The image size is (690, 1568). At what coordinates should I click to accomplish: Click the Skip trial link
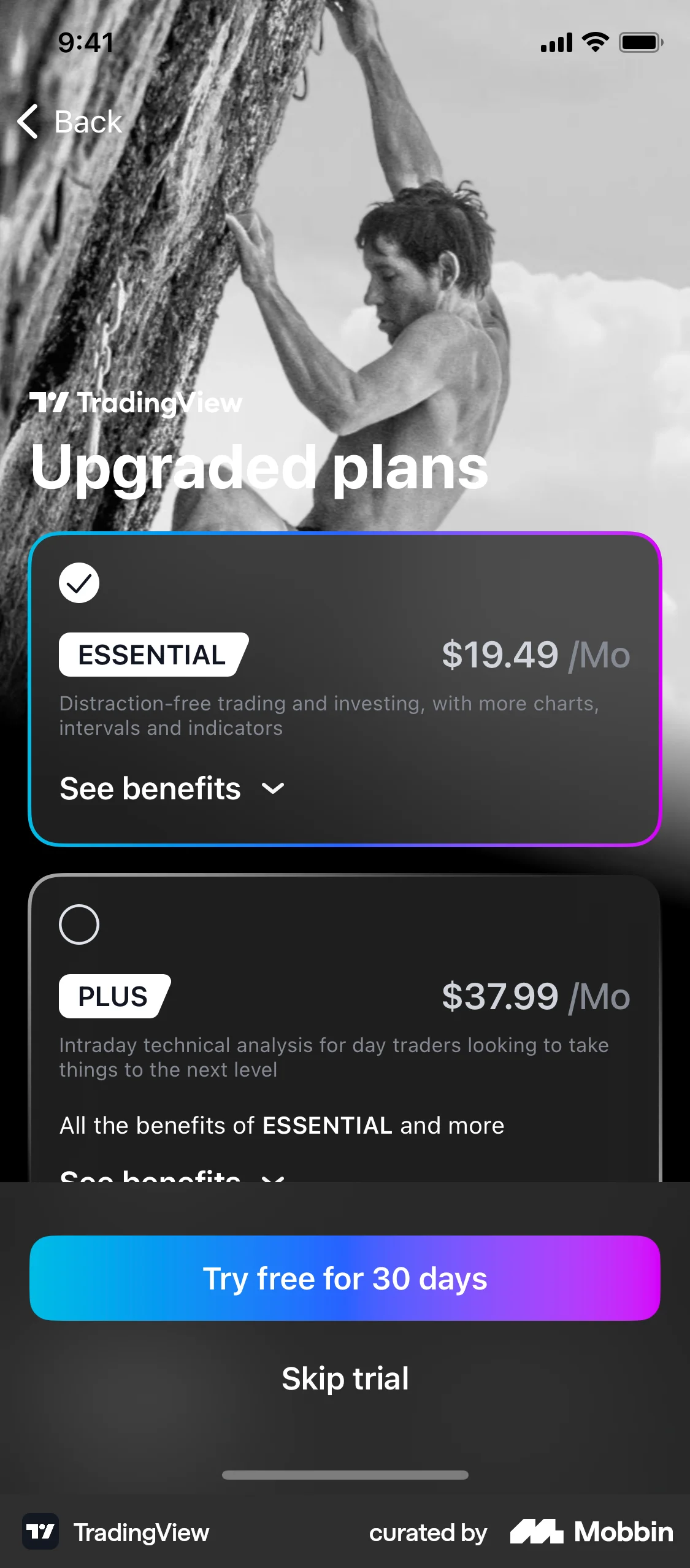[345, 1377]
